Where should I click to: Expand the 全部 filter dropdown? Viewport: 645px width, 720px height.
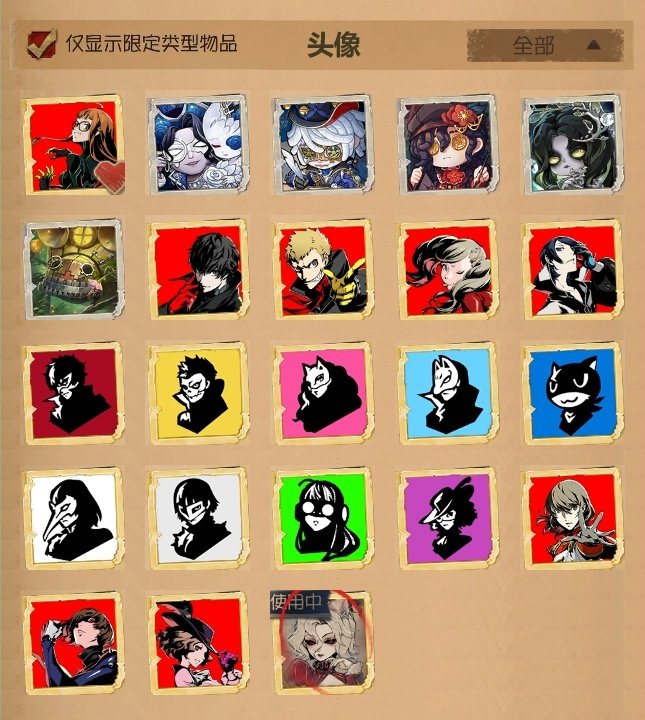tap(543, 45)
